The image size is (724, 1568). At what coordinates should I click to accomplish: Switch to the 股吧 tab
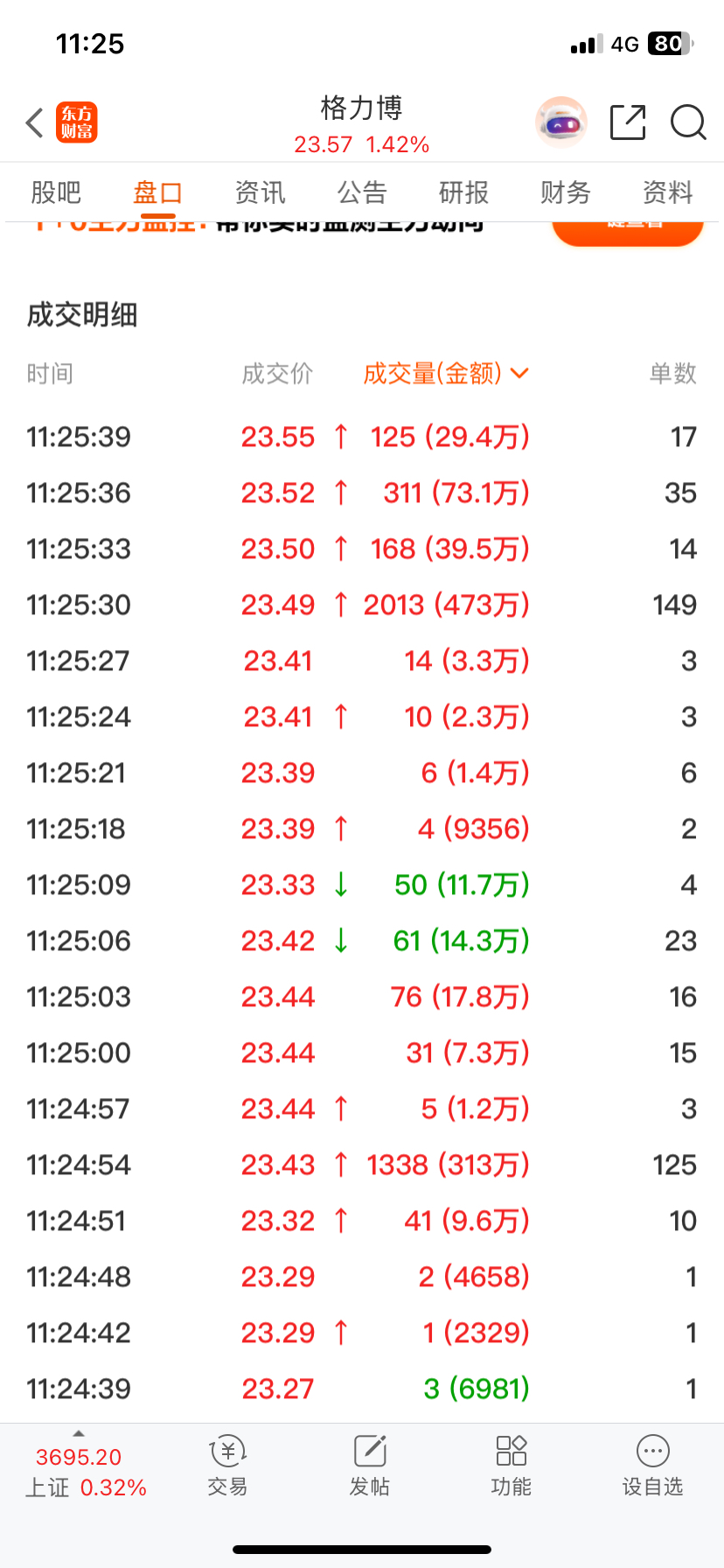[x=56, y=192]
